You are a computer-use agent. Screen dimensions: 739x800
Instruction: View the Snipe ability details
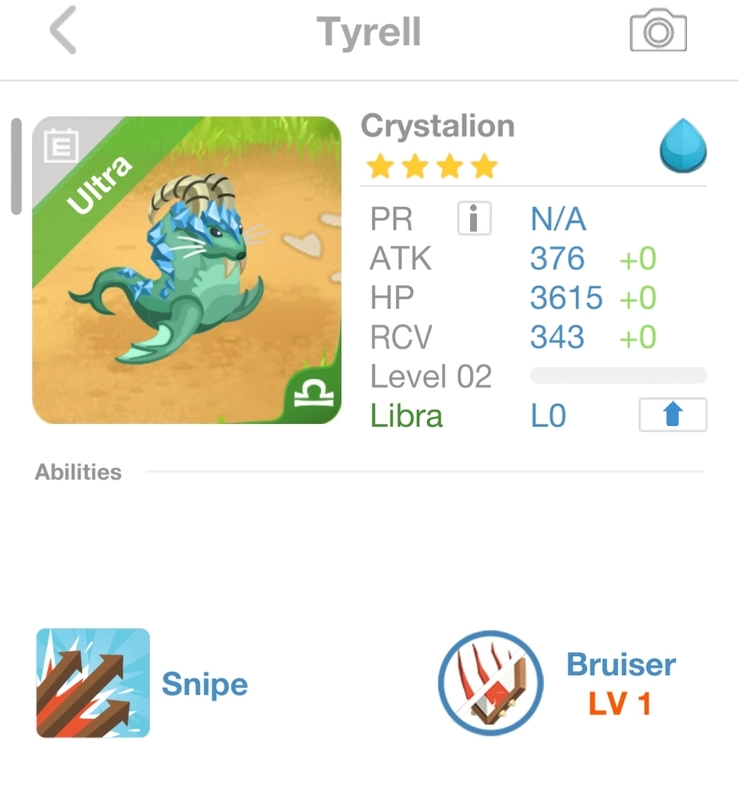tap(93, 684)
